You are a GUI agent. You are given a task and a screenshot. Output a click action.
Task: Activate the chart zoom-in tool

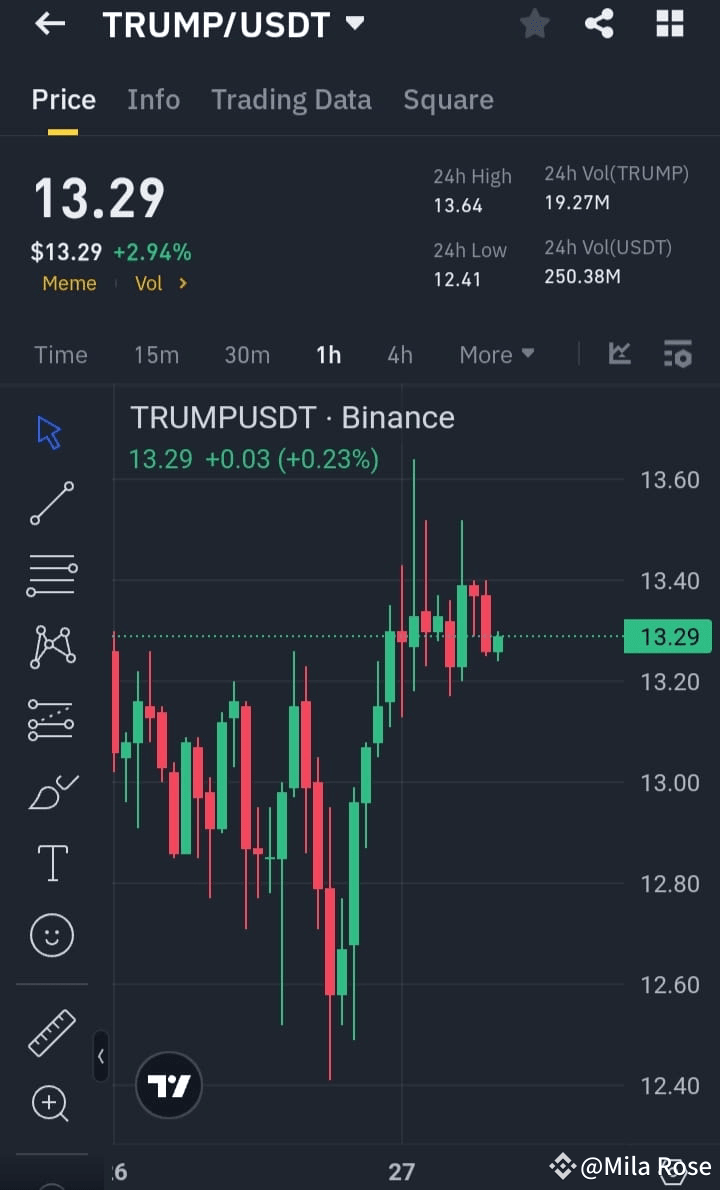pyautogui.click(x=51, y=1103)
